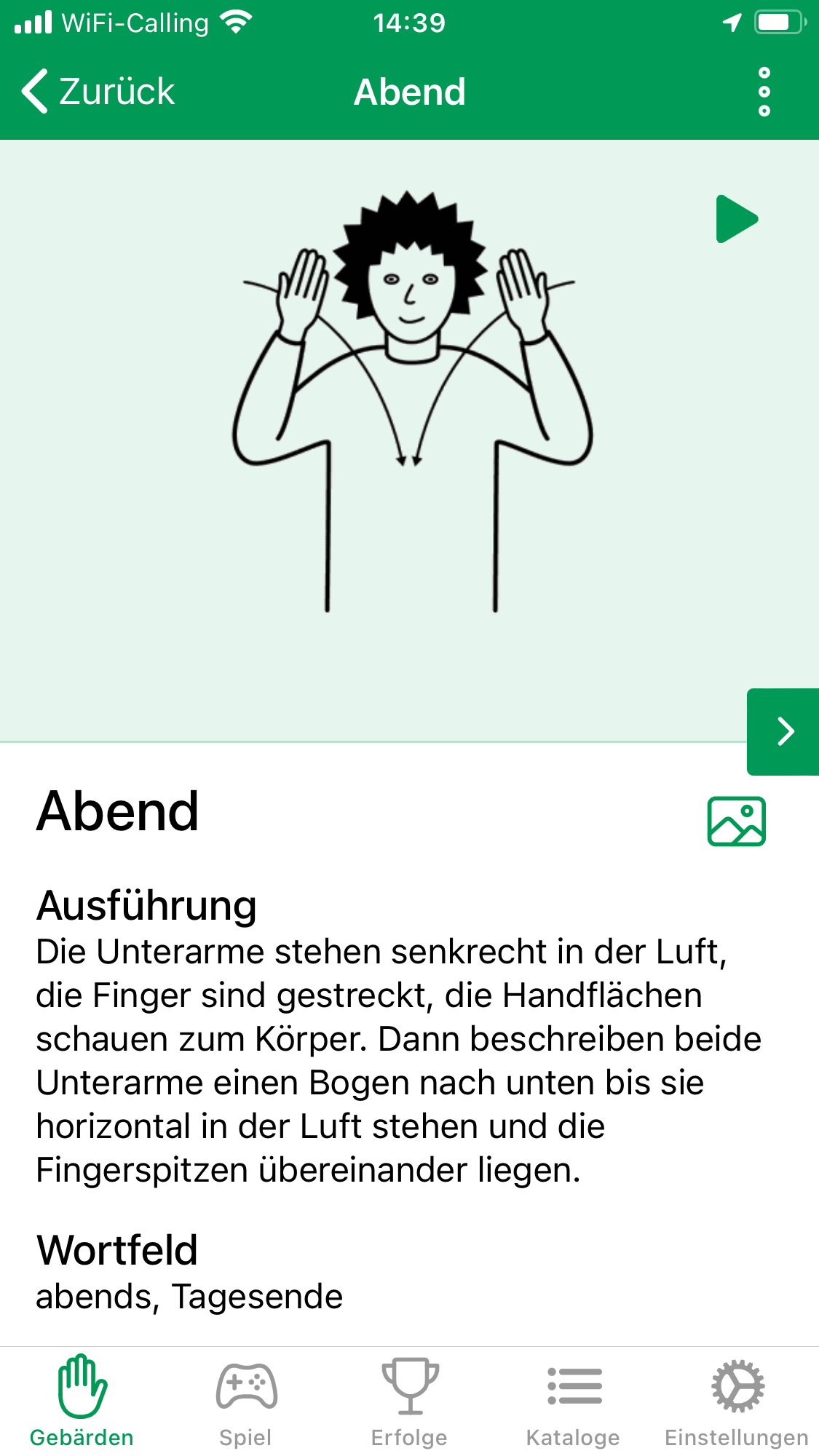Go to the next sign with the arrow
The height and width of the screenshot is (1456, 819).
pyautogui.click(x=784, y=731)
